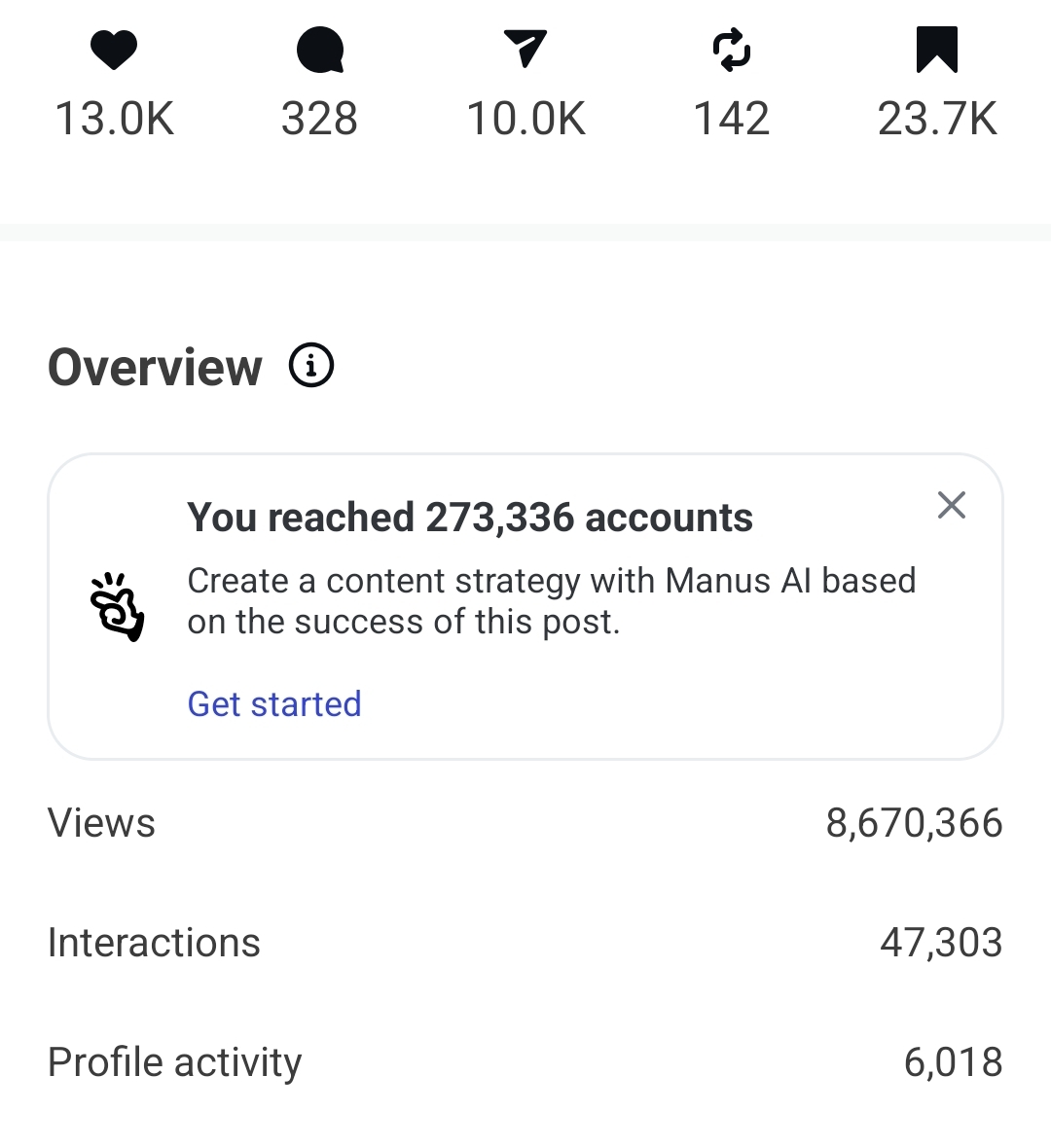The height and width of the screenshot is (1148, 1051).
Task: Click the Overview info icon
Action: (310, 366)
